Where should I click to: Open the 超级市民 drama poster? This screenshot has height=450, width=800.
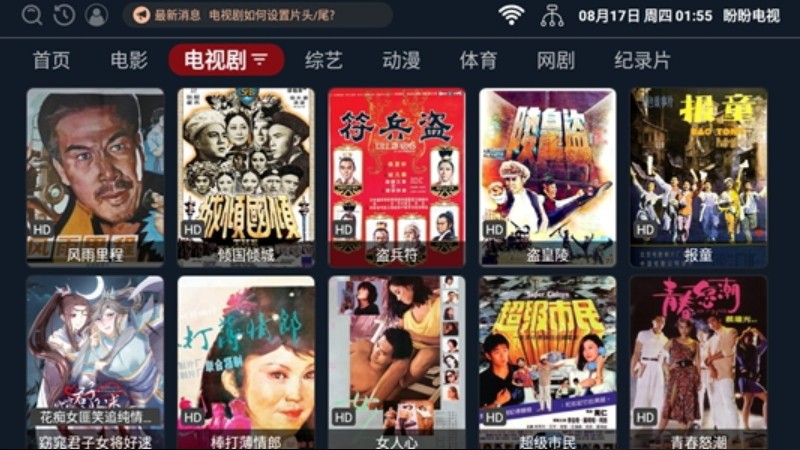(x=548, y=360)
